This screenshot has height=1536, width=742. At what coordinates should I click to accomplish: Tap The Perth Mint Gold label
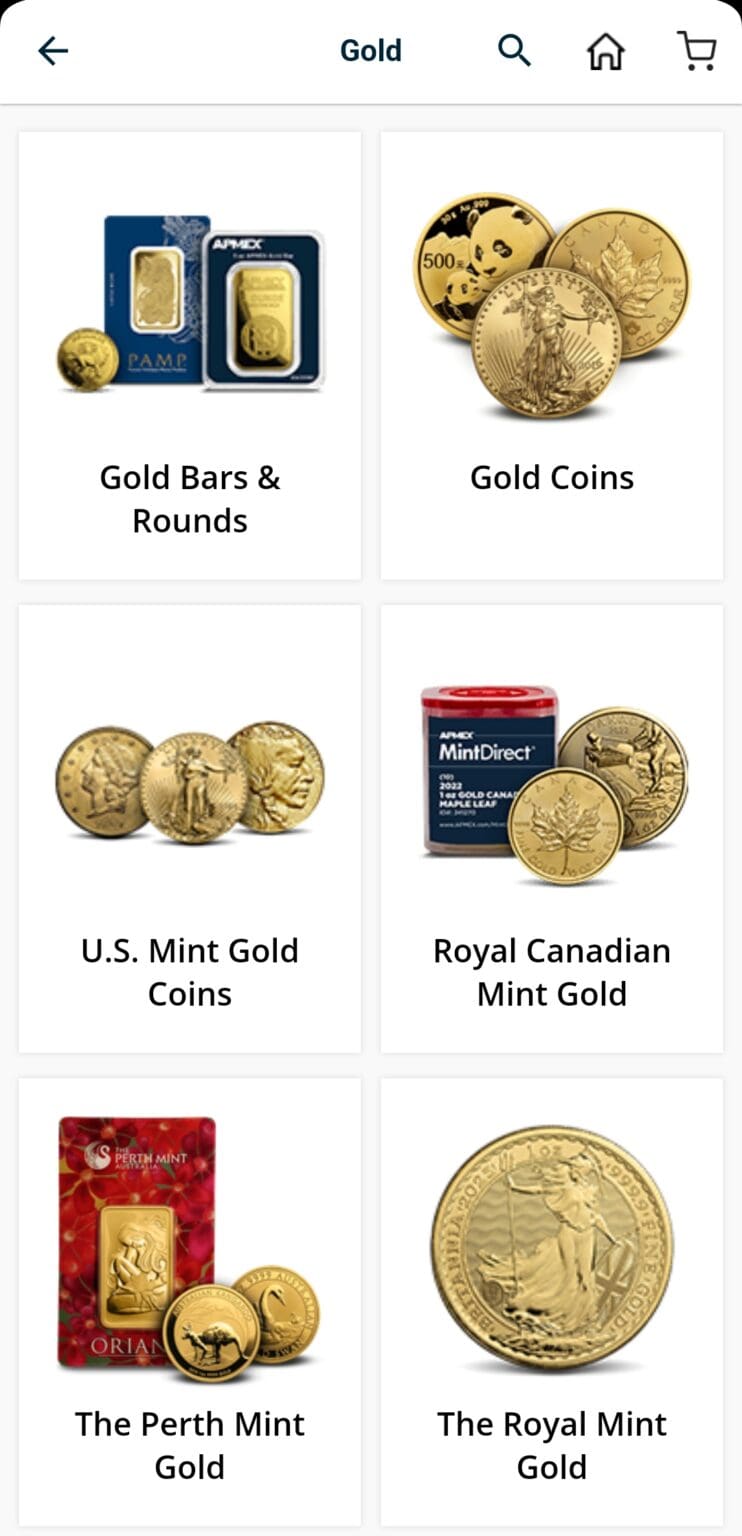pos(189,1444)
